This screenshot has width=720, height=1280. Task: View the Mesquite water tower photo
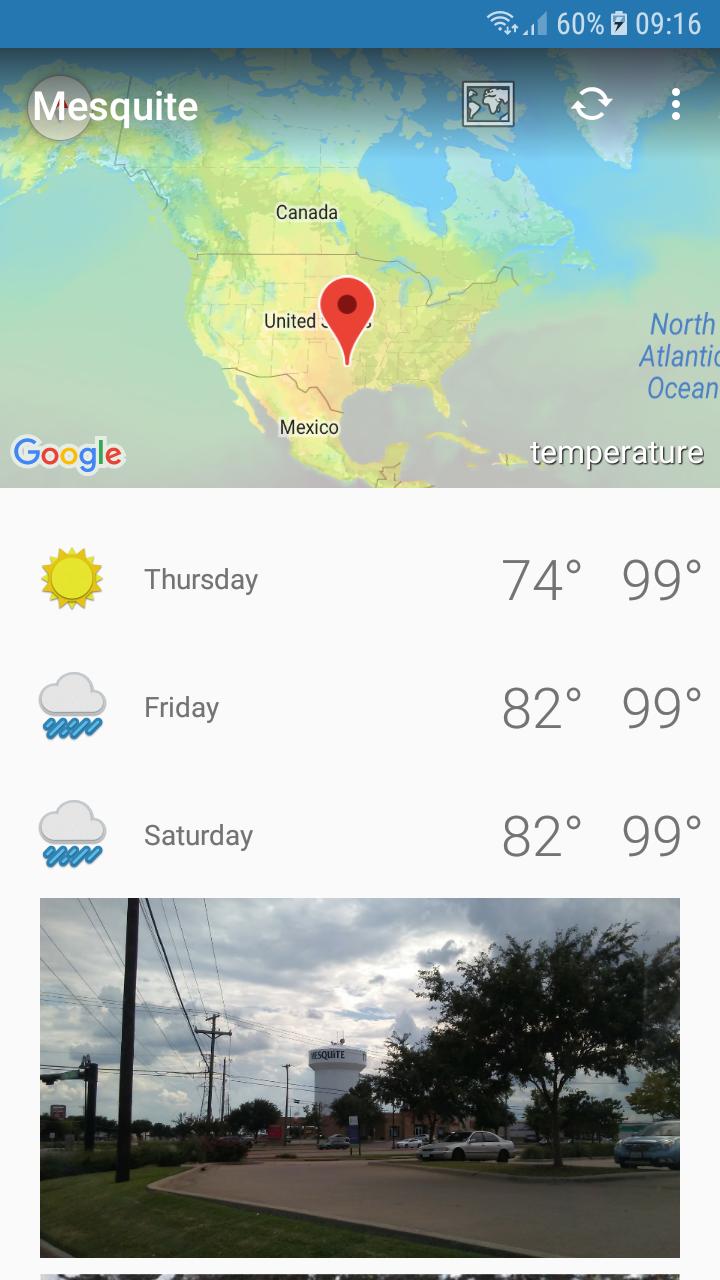pyautogui.click(x=360, y=1077)
